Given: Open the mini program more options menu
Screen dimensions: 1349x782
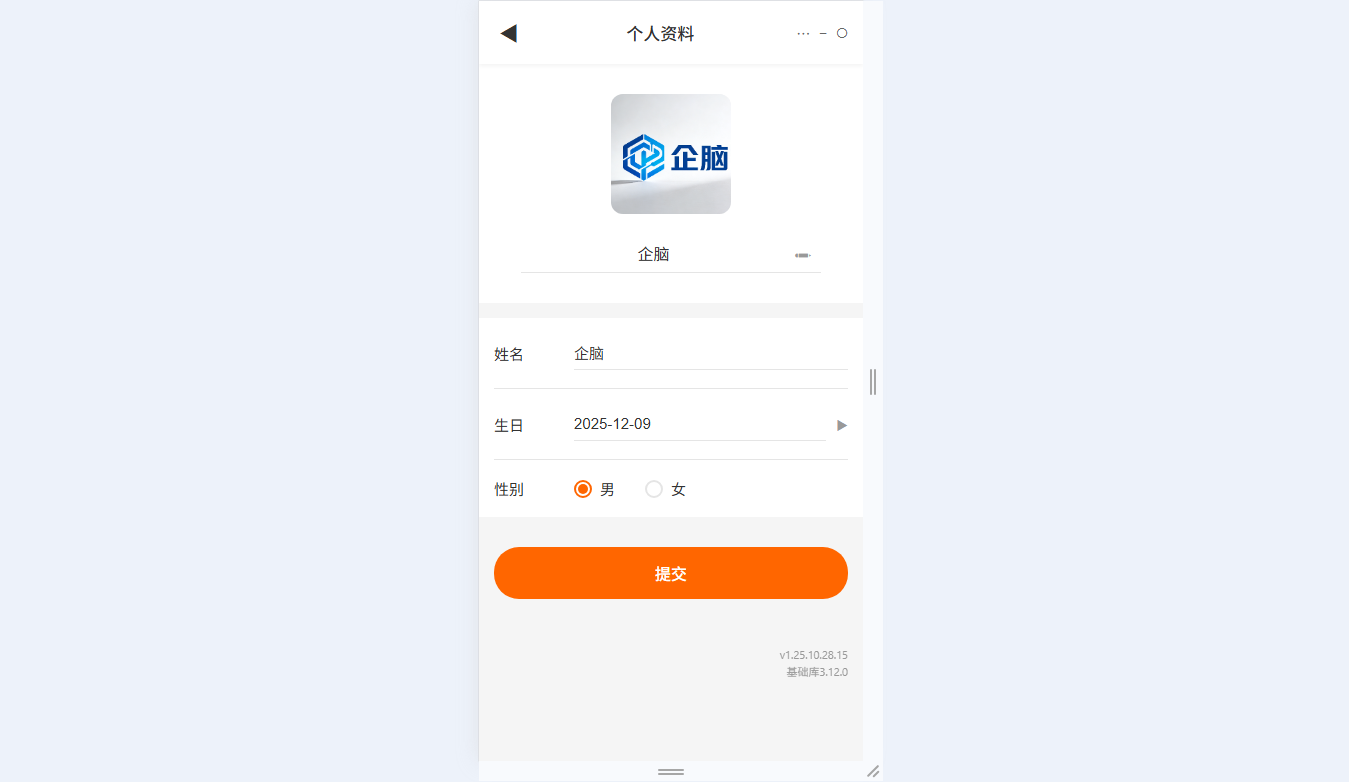Looking at the screenshot, I should click(x=803, y=33).
